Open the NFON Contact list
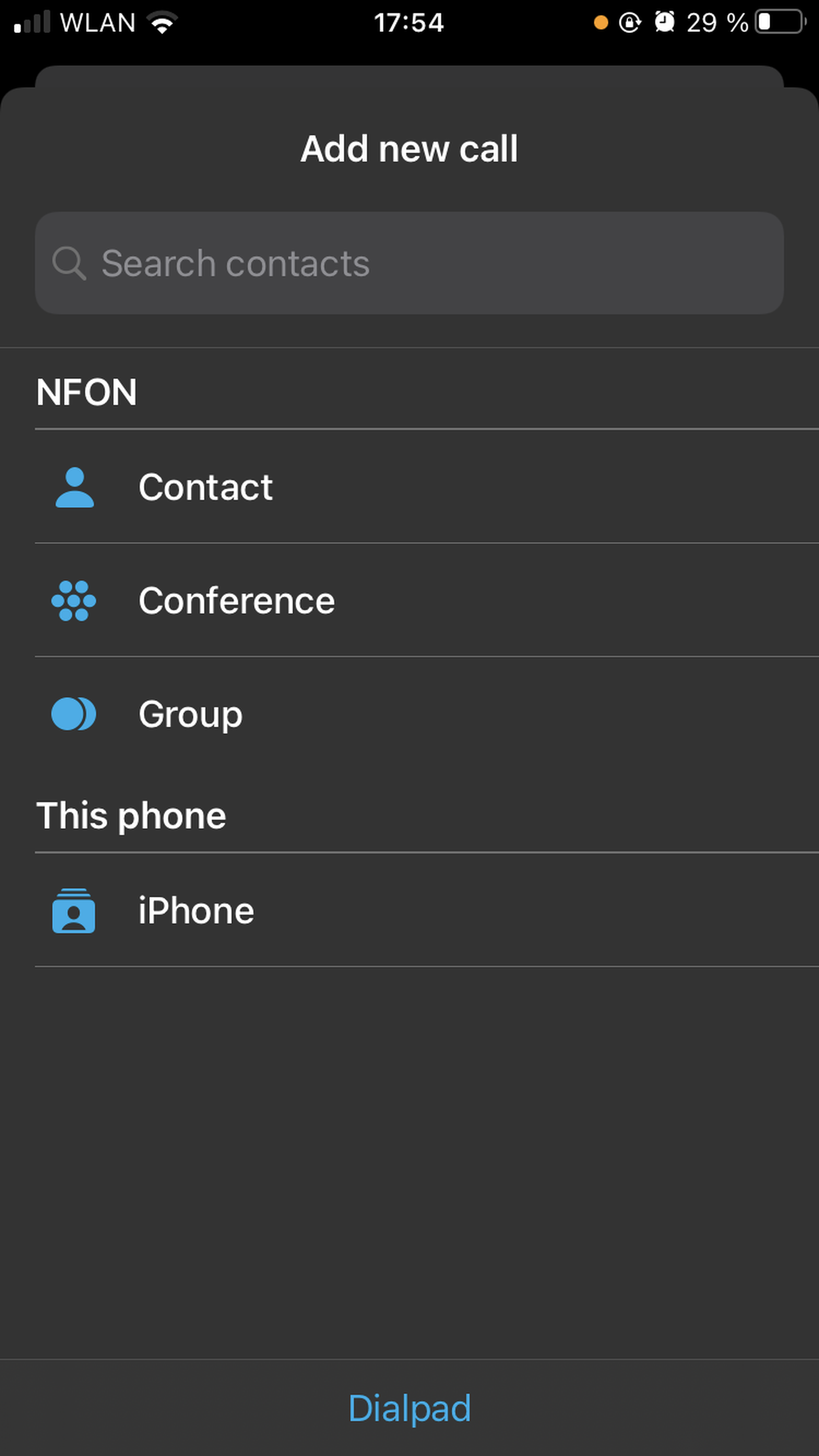 (x=206, y=487)
